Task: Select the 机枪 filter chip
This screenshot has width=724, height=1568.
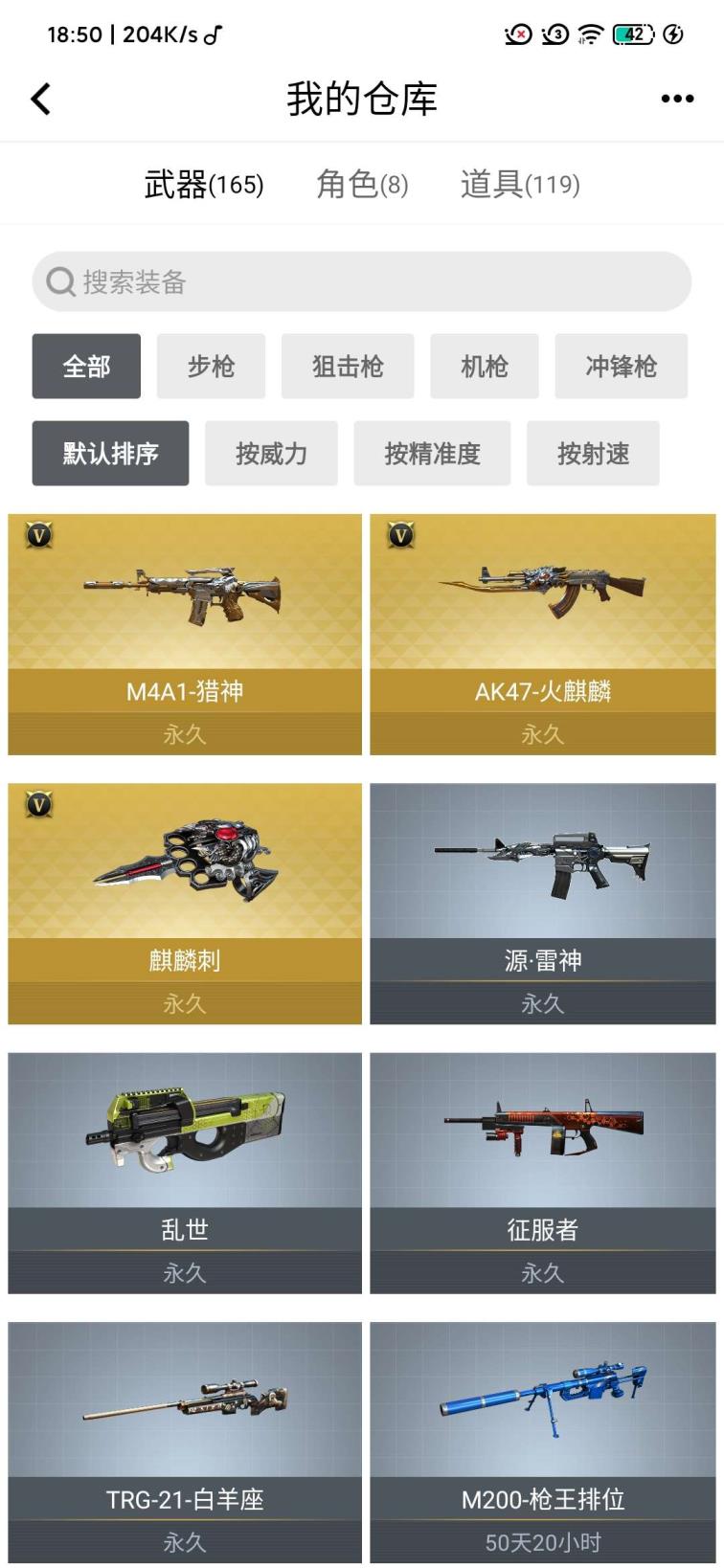Action: [x=484, y=366]
